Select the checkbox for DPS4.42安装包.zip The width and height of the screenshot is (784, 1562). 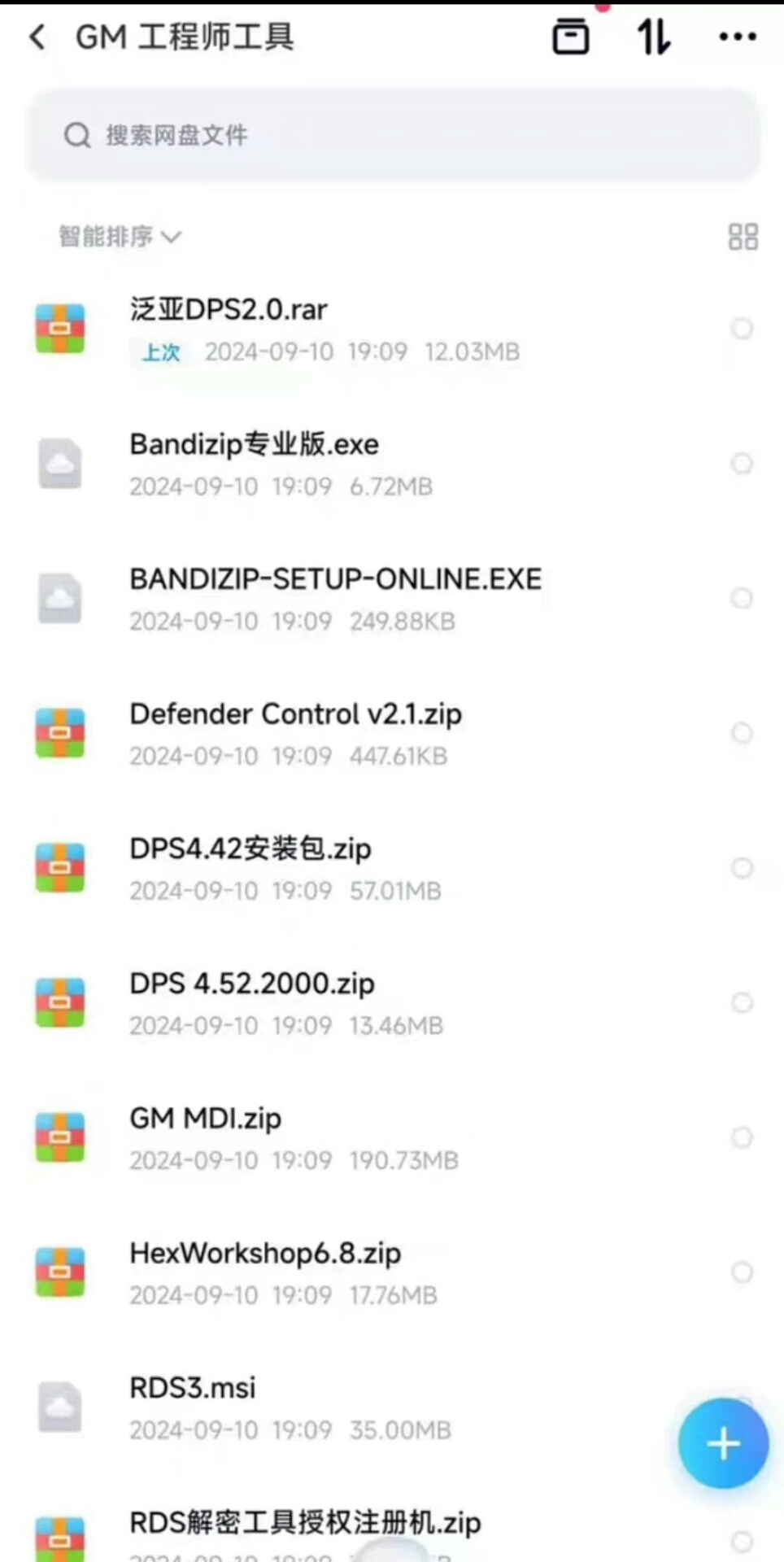(742, 868)
